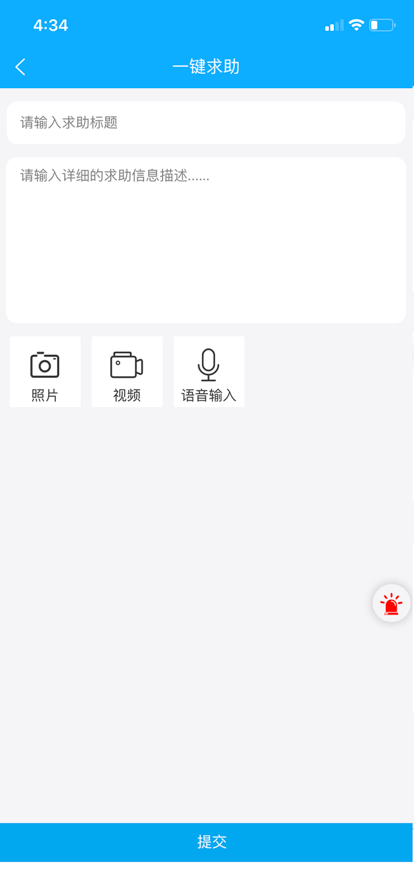
Task: Submit the request with 提交
Action: pyautogui.click(x=207, y=842)
